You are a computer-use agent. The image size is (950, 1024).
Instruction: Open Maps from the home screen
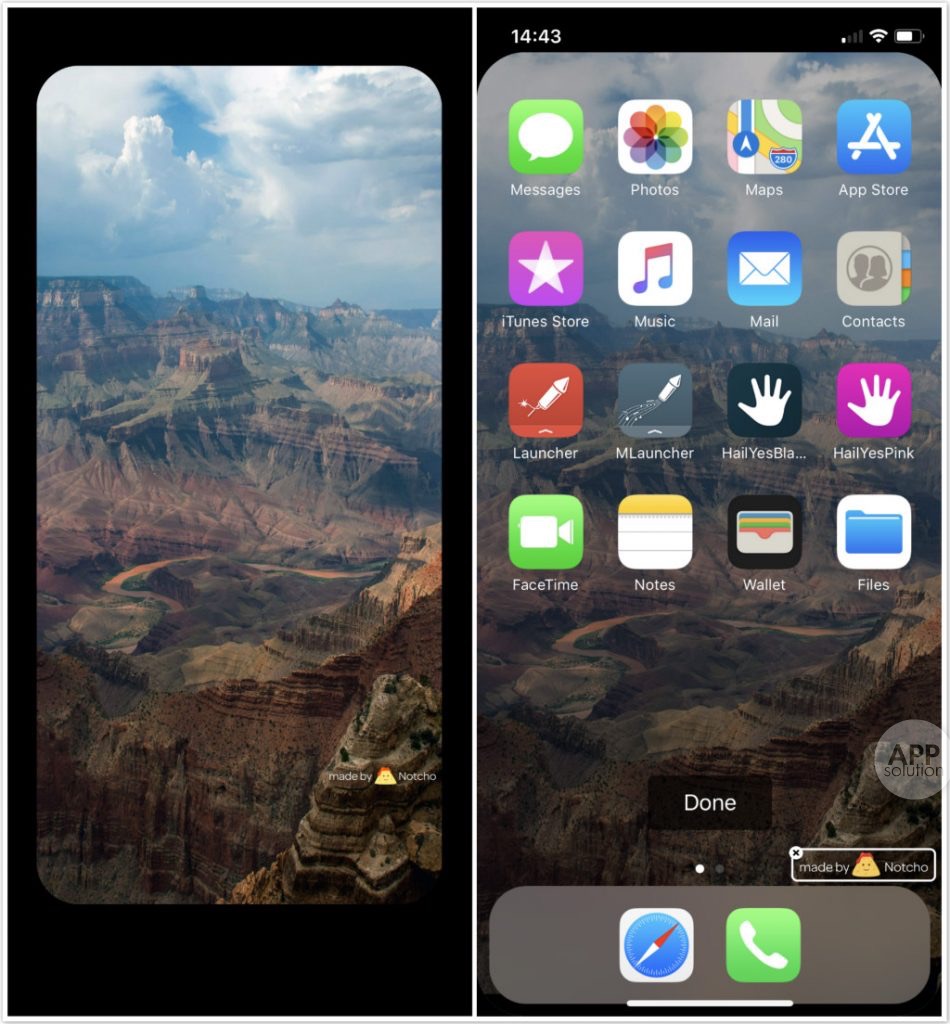pyautogui.click(x=764, y=137)
